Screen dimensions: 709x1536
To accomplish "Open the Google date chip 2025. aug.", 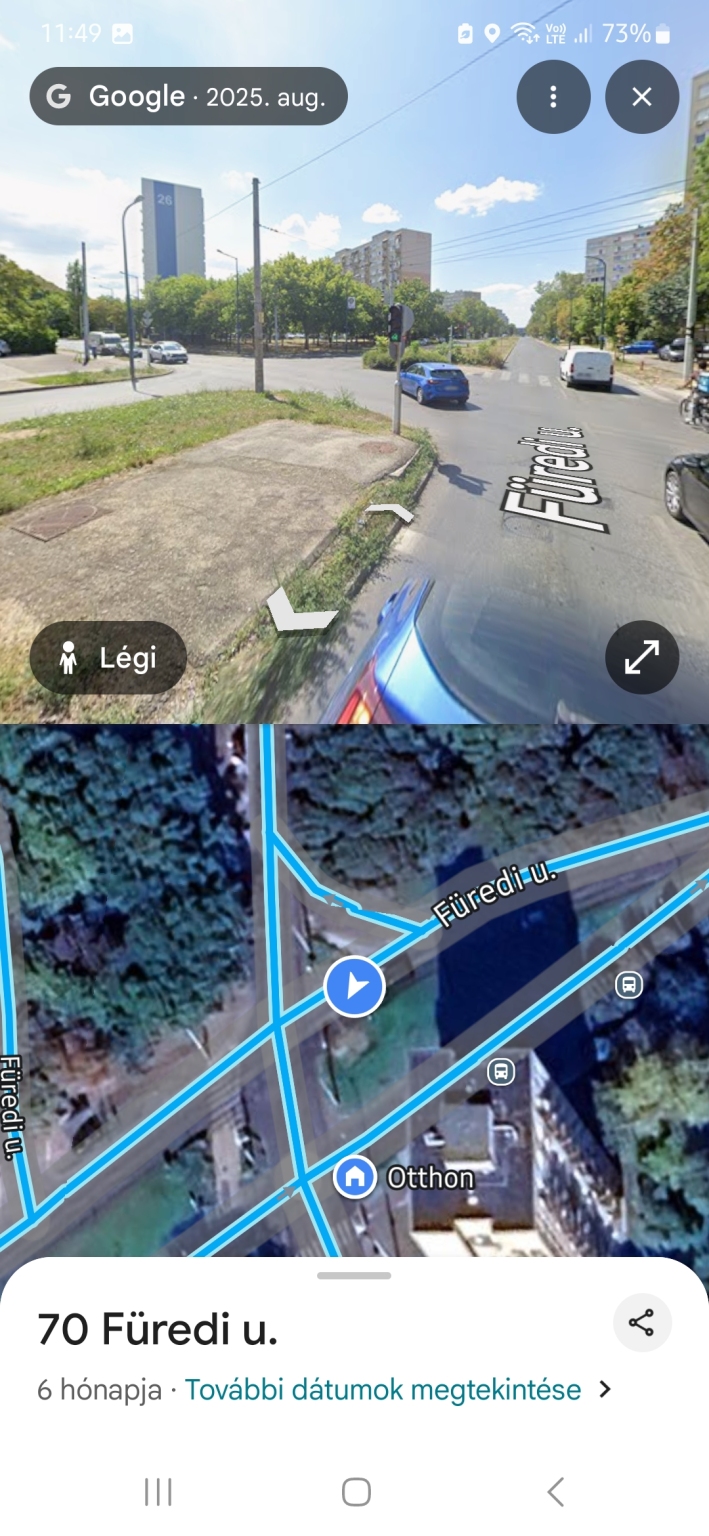I will [x=189, y=97].
